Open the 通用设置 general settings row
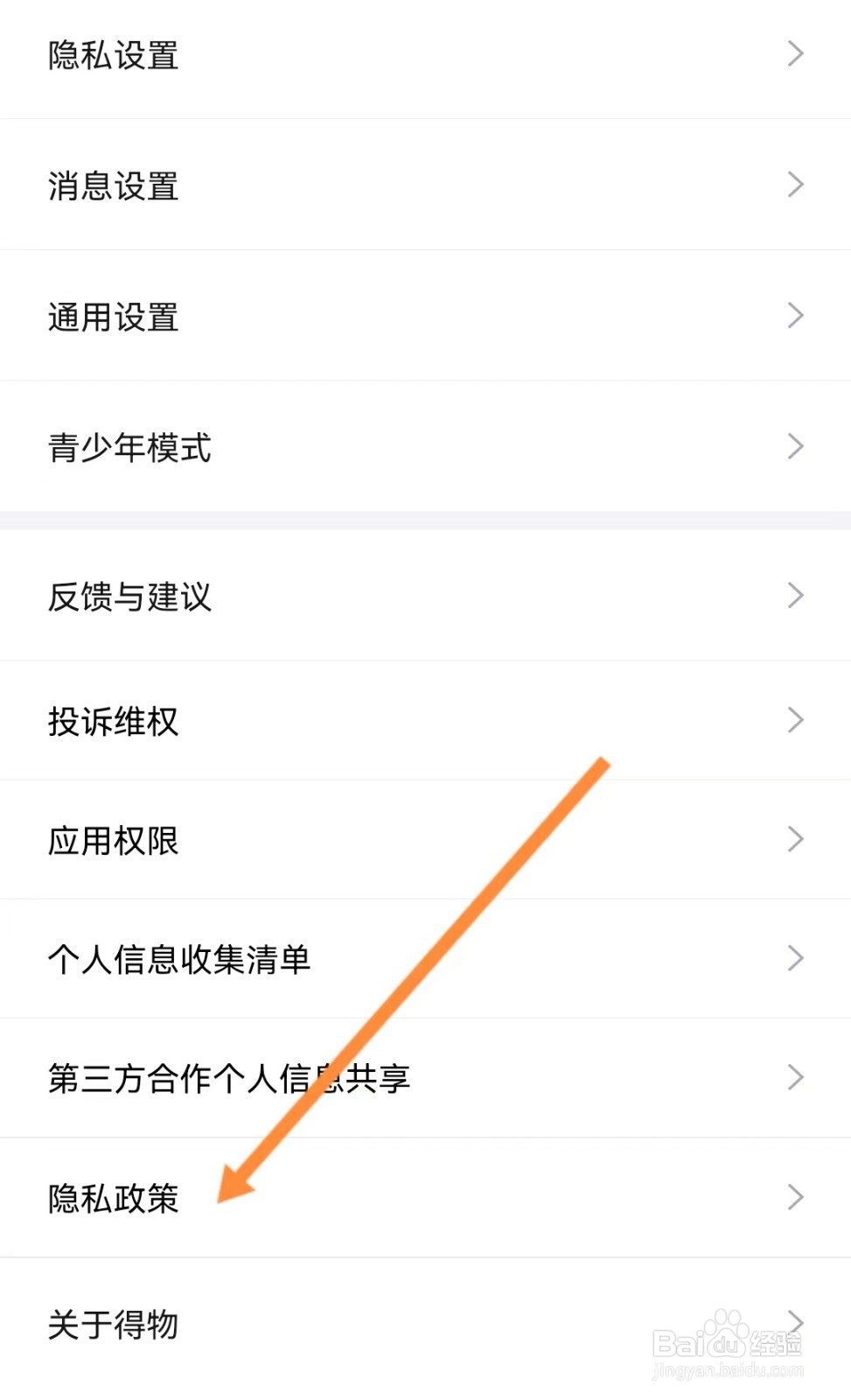Screen dimensions: 851x1400 coord(114,317)
